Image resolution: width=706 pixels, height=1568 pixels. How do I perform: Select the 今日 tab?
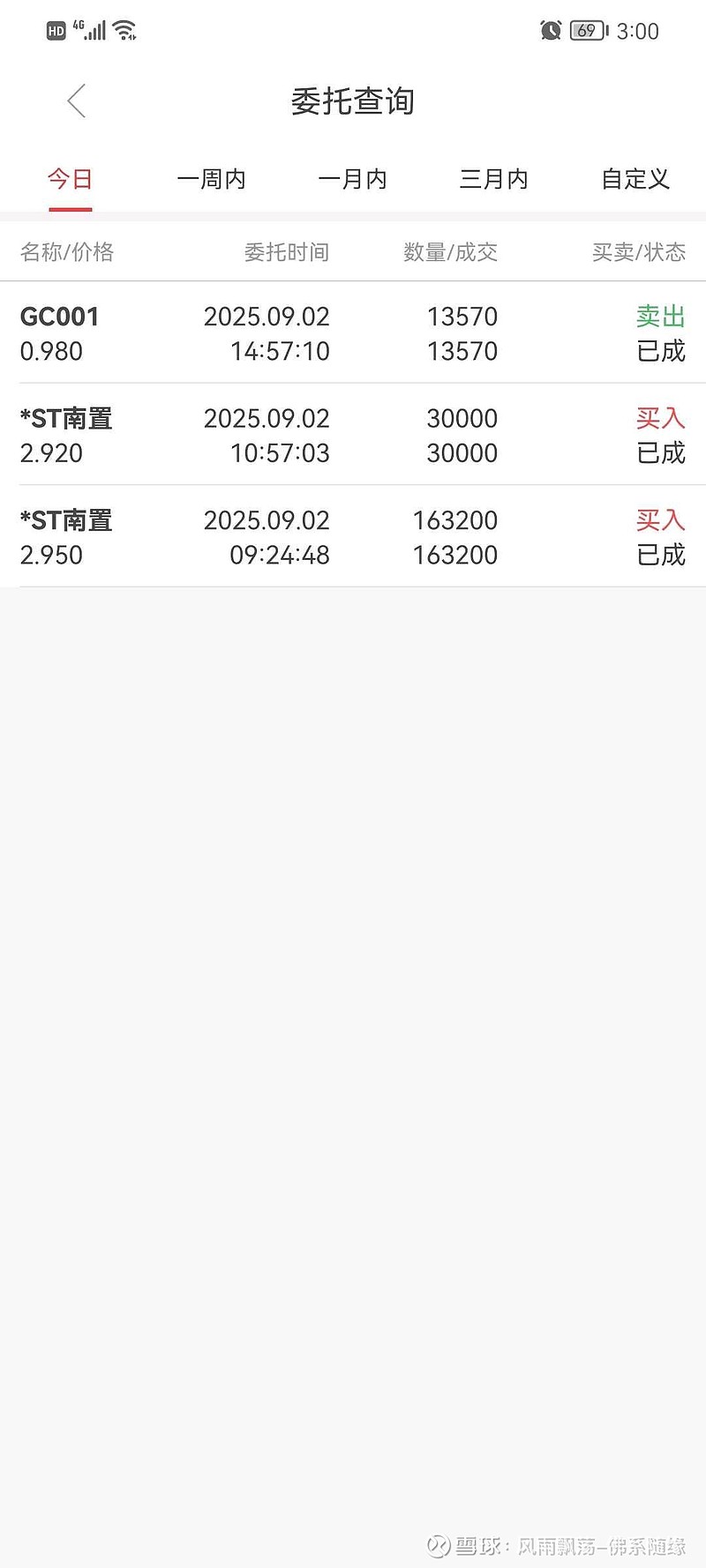coord(70,179)
